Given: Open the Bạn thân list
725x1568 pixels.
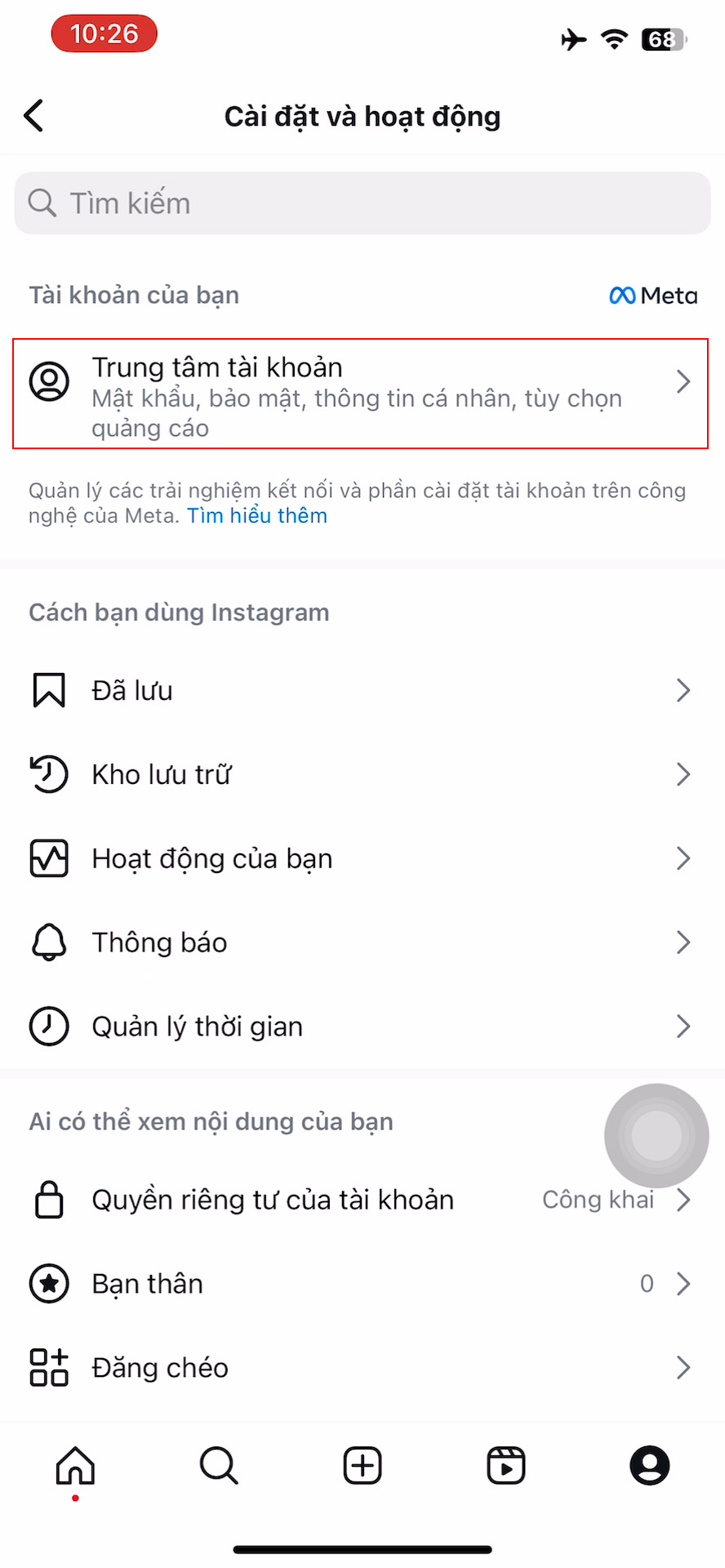Looking at the screenshot, I should [362, 1284].
